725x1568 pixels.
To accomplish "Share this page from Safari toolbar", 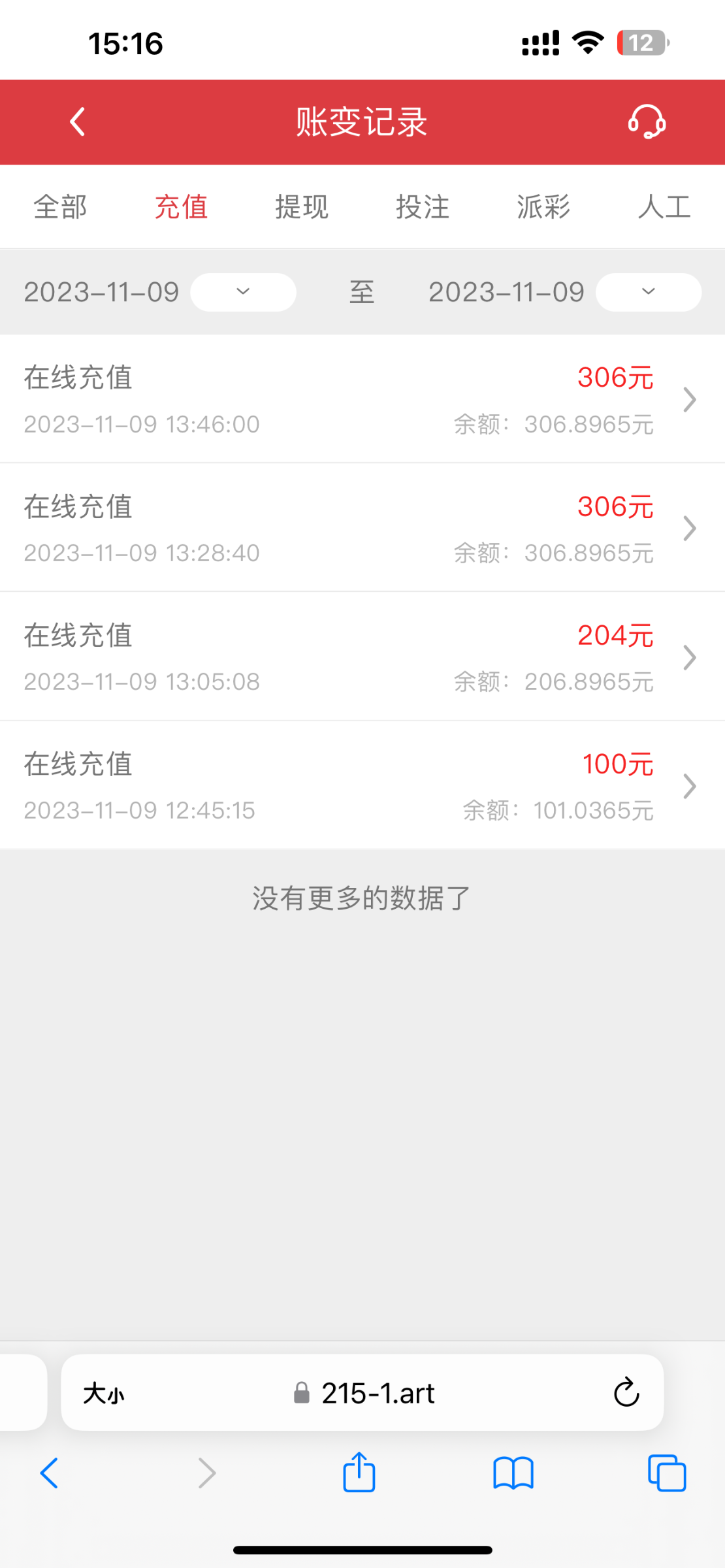I will point(359,1473).
